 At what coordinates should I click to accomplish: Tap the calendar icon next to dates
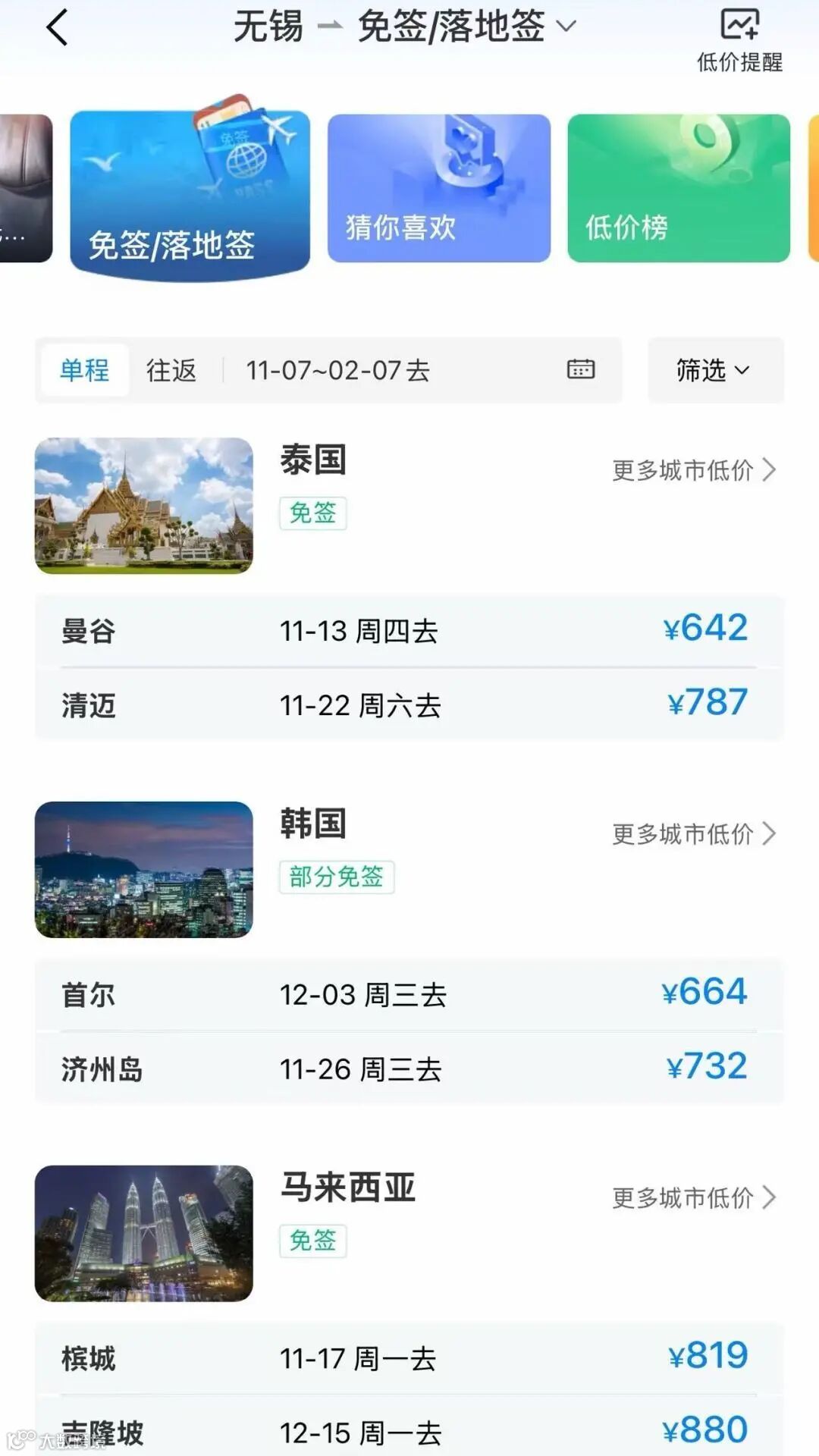(580, 370)
